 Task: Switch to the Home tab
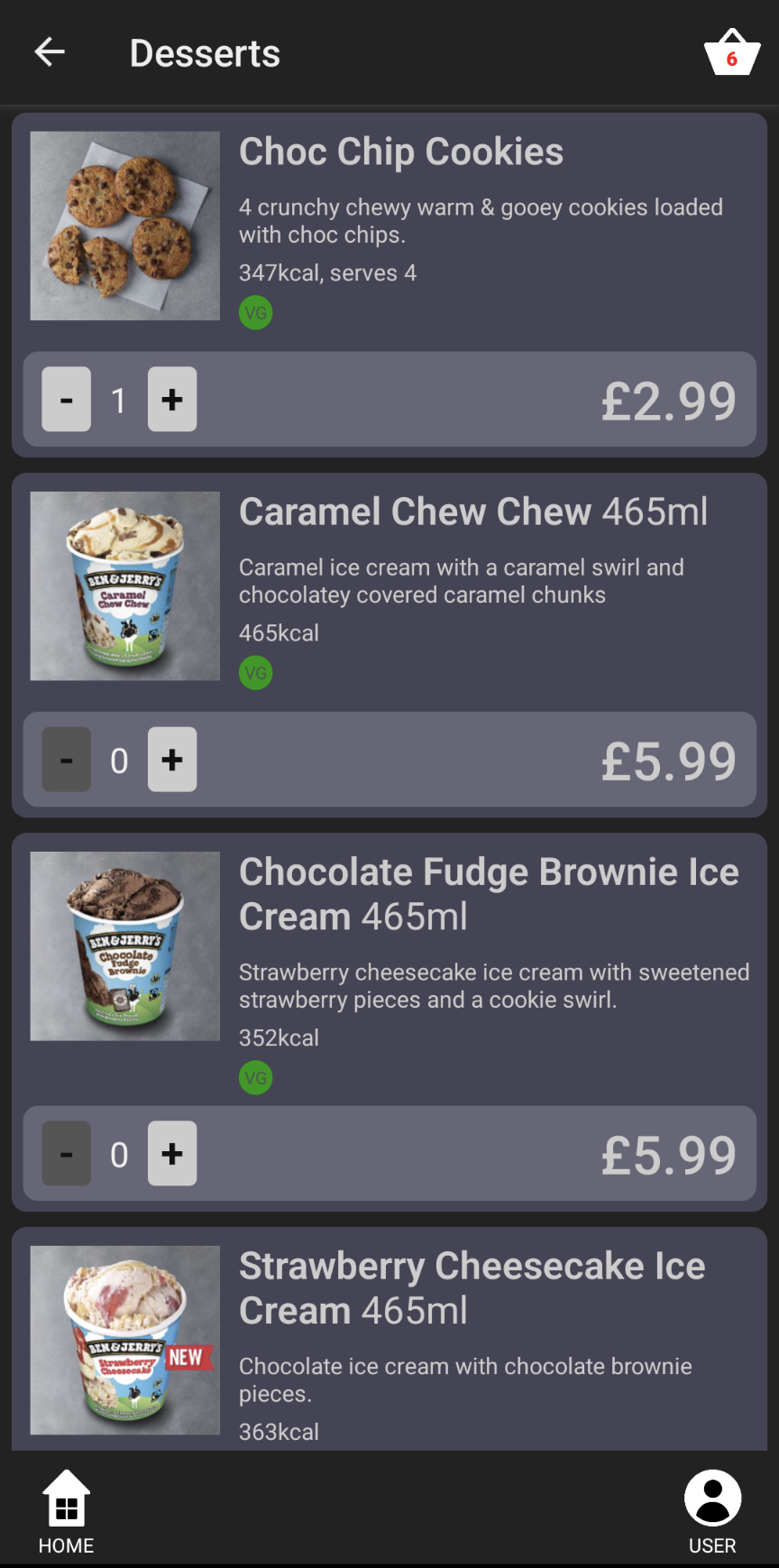[66, 1513]
